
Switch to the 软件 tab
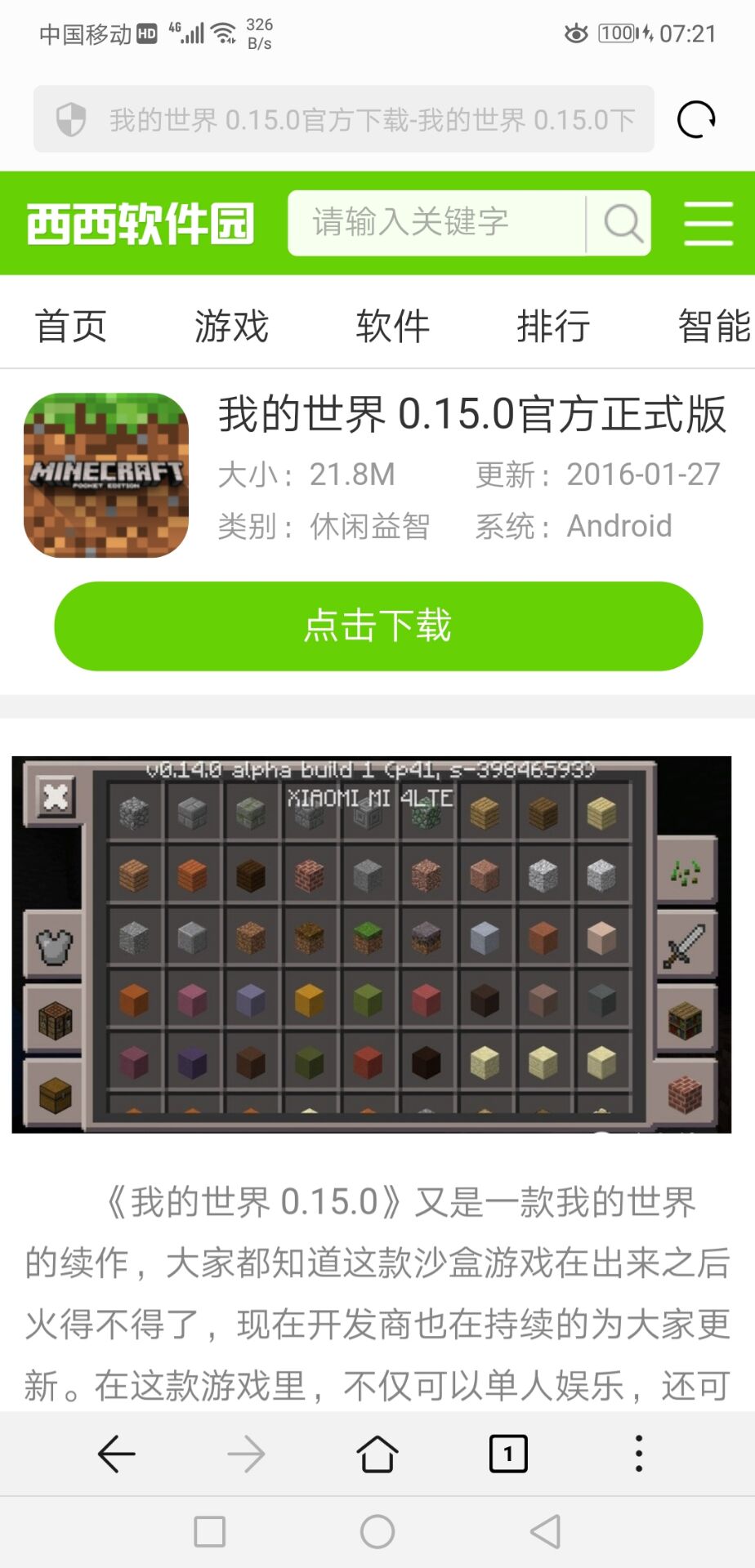(392, 326)
